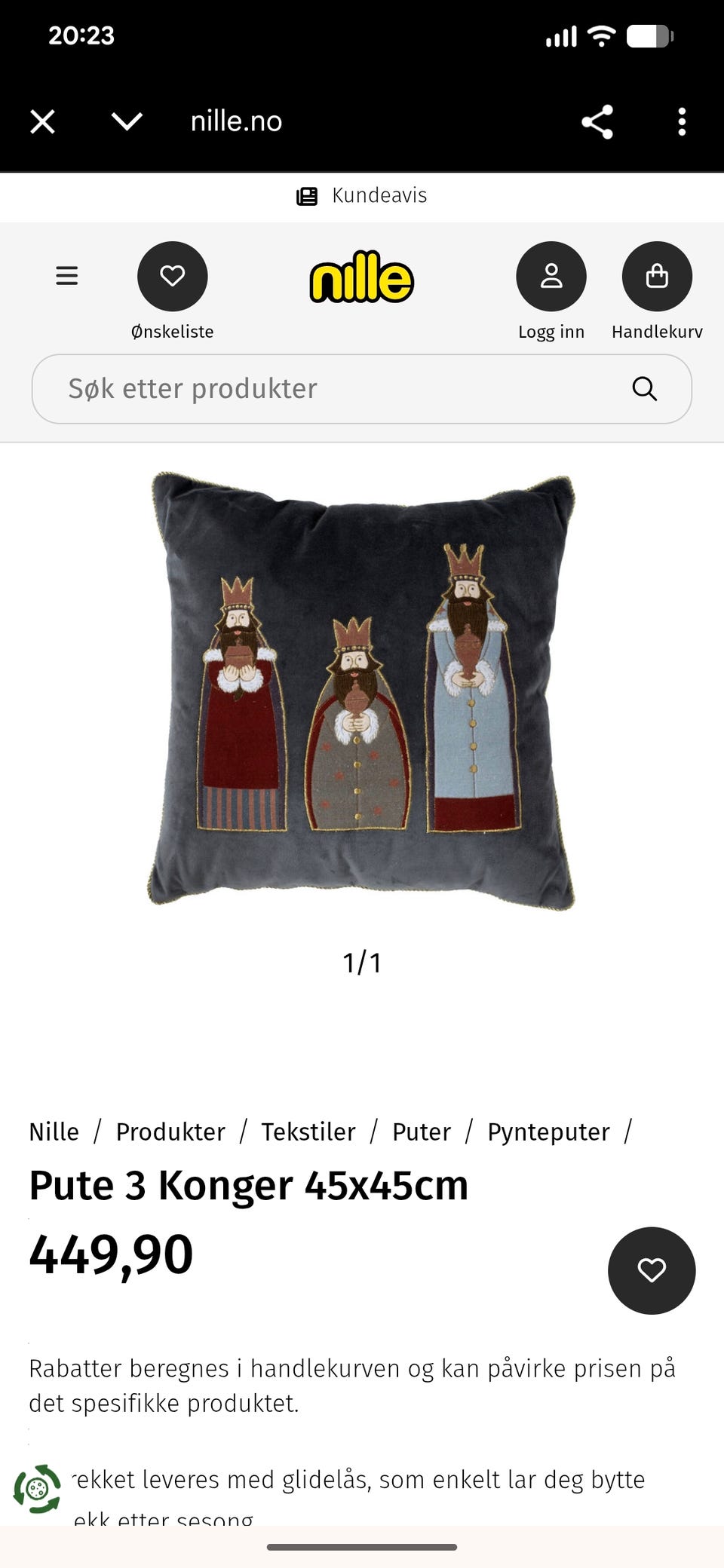Collapse the page with the down chevron
The image size is (724, 1568).
(125, 121)
